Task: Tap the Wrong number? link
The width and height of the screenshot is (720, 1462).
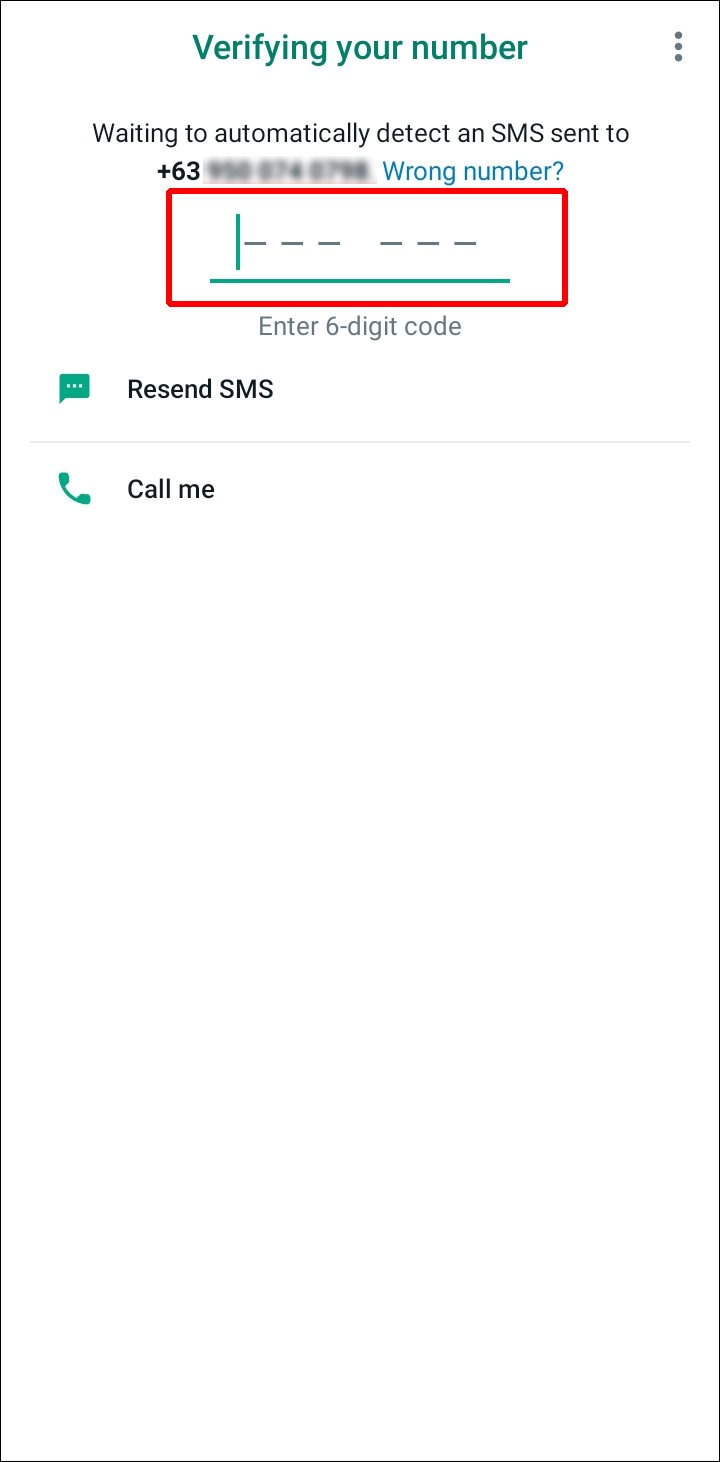Action: tap(473, 171)
